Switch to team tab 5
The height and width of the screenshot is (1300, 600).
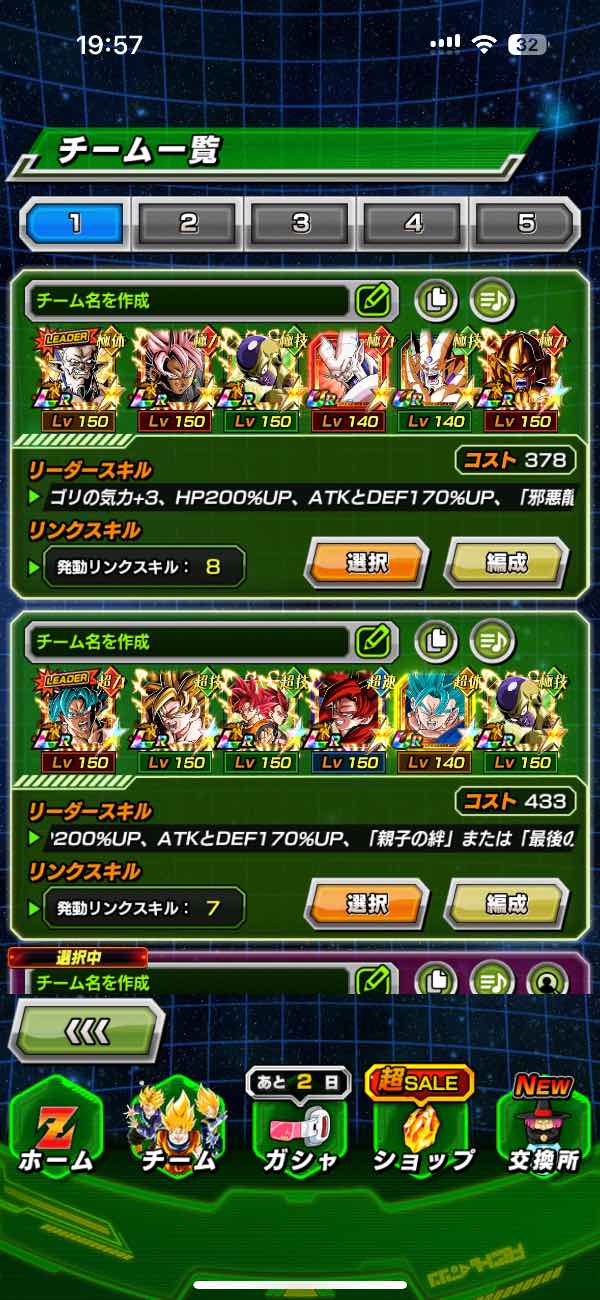pyautogui.click(x=526, y=223)
